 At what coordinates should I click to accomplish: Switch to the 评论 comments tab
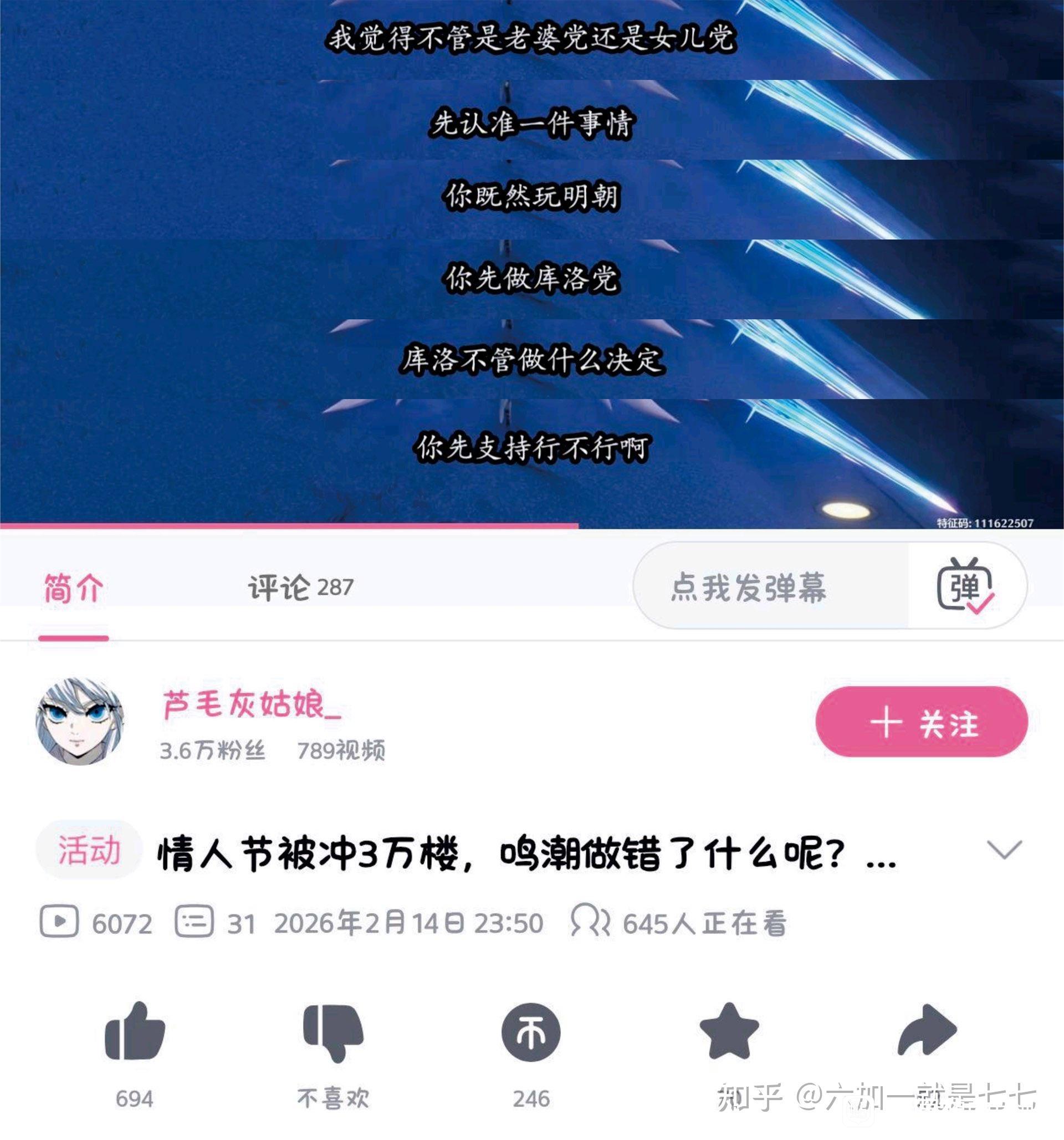[300, 587]
